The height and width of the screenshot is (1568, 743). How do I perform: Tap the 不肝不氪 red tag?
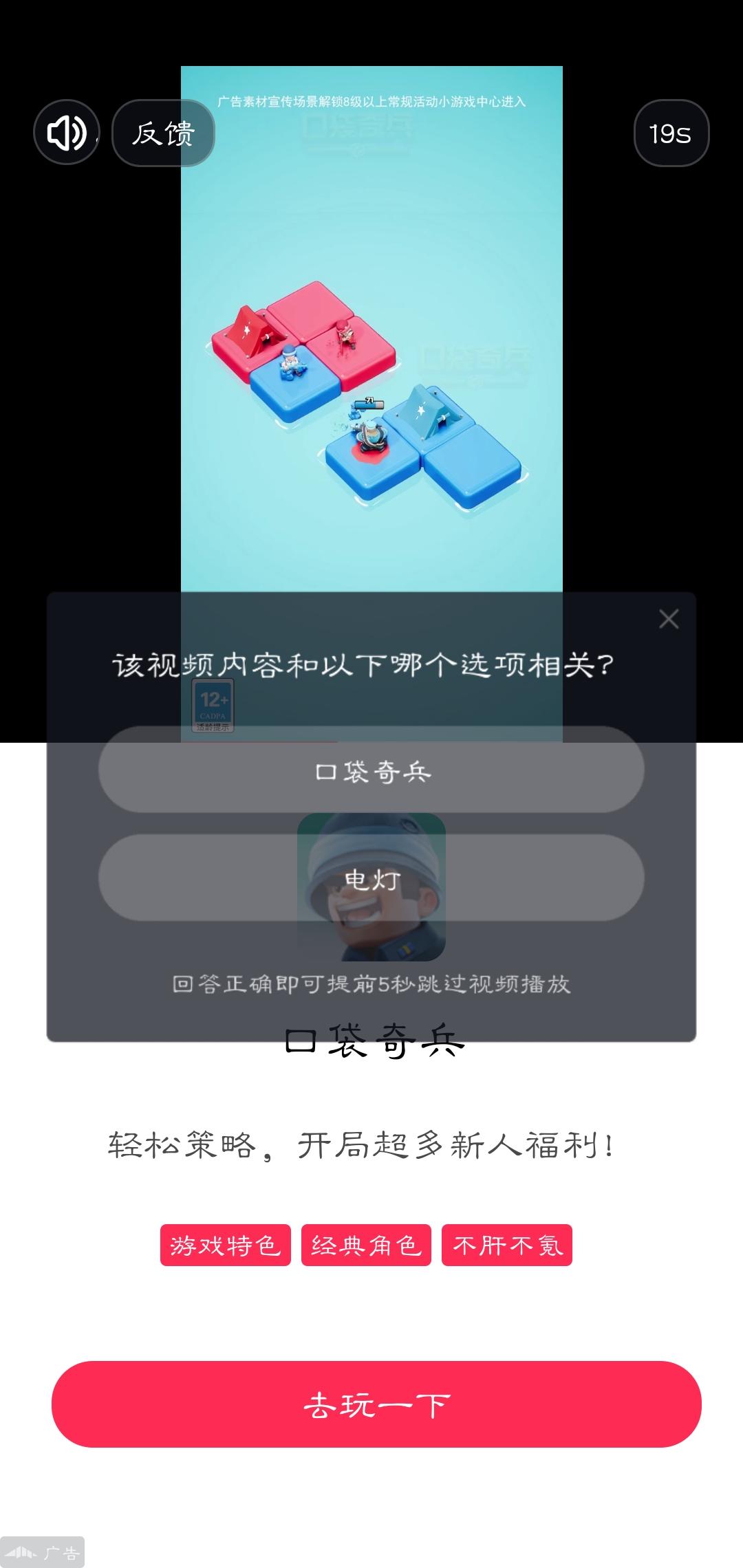[x=507, y=1245]
